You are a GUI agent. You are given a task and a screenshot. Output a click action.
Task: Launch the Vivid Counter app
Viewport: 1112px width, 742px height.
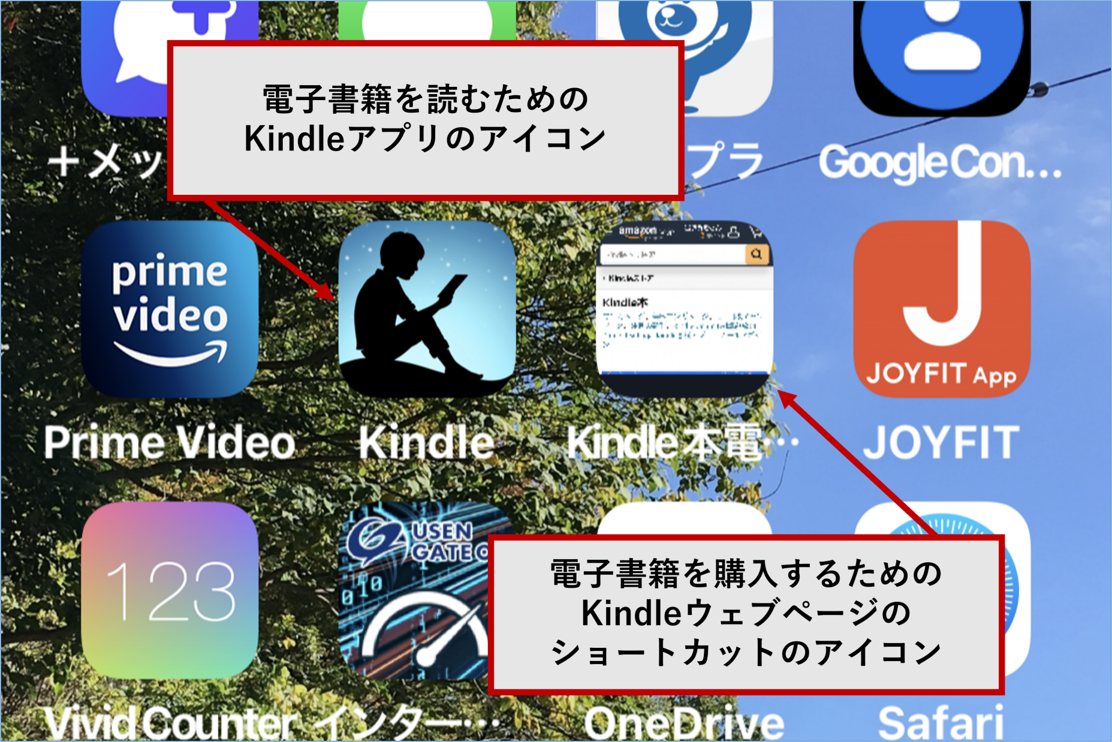(170, 590)
